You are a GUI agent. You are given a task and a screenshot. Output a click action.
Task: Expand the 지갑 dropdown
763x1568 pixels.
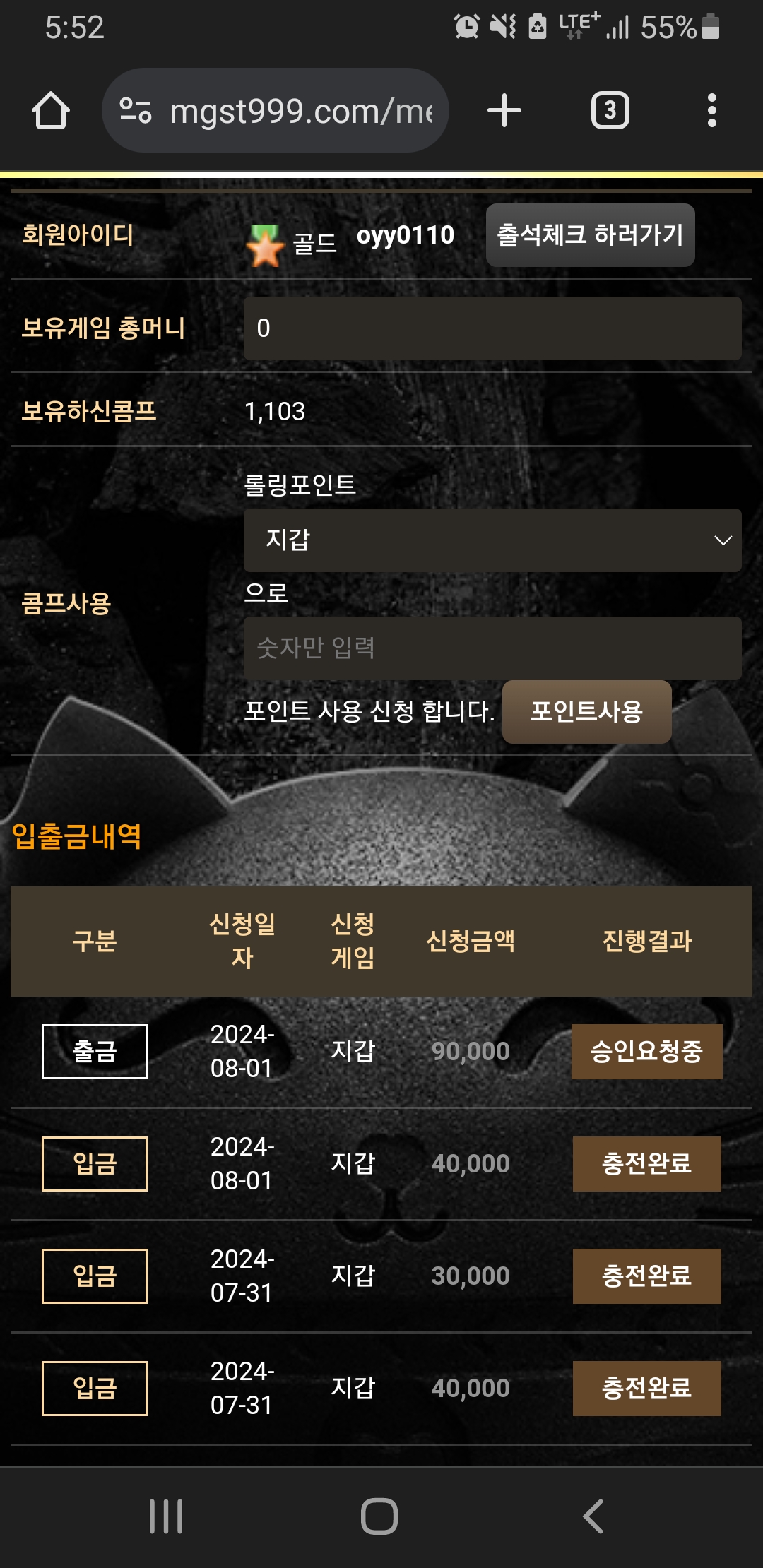coord(492,540)
